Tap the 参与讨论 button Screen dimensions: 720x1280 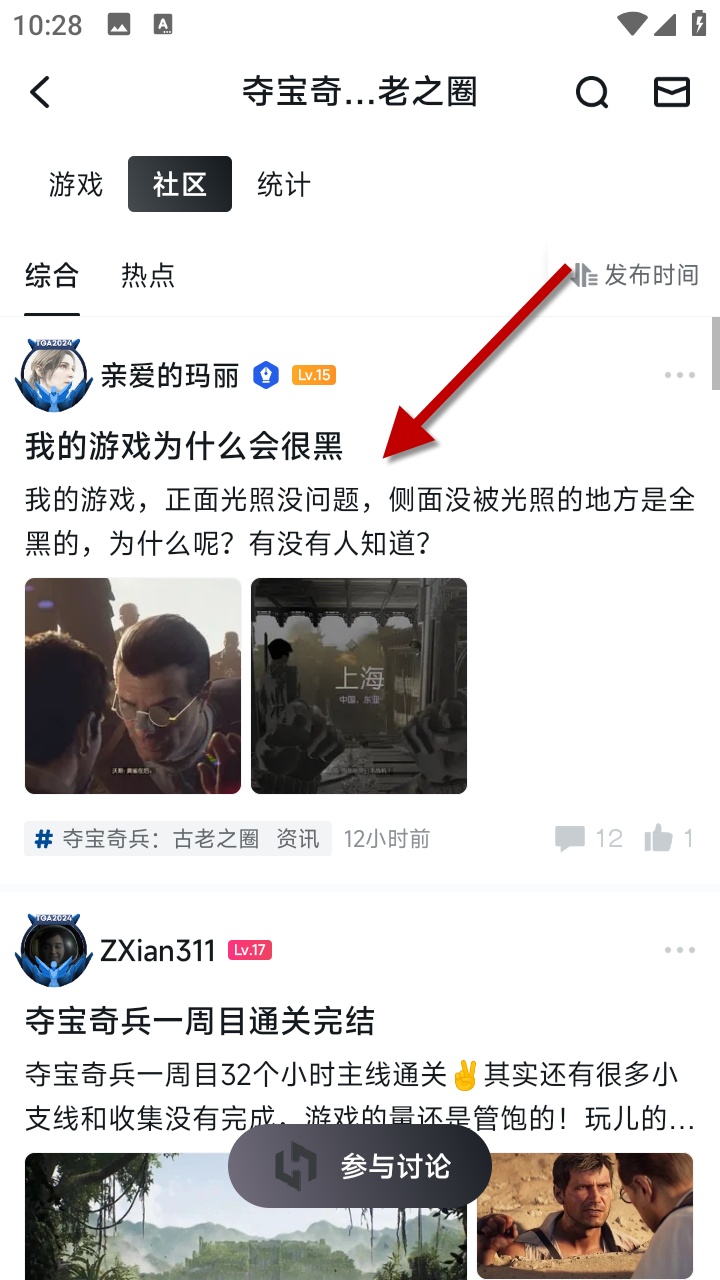[x=360, y=1166]
